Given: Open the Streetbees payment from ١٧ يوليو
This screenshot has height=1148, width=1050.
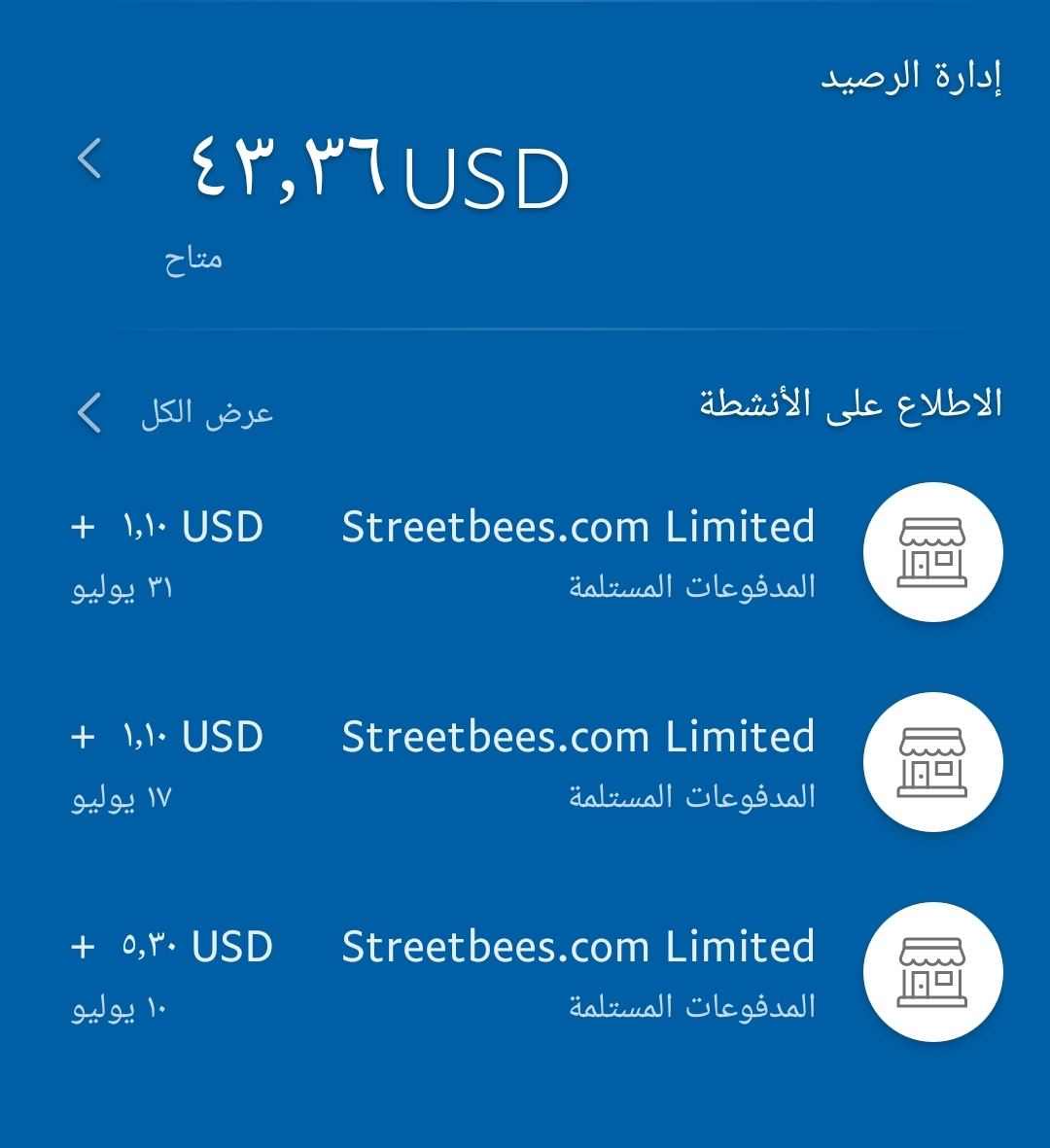Looking at the screenshot, I should [x=577, y=762].
